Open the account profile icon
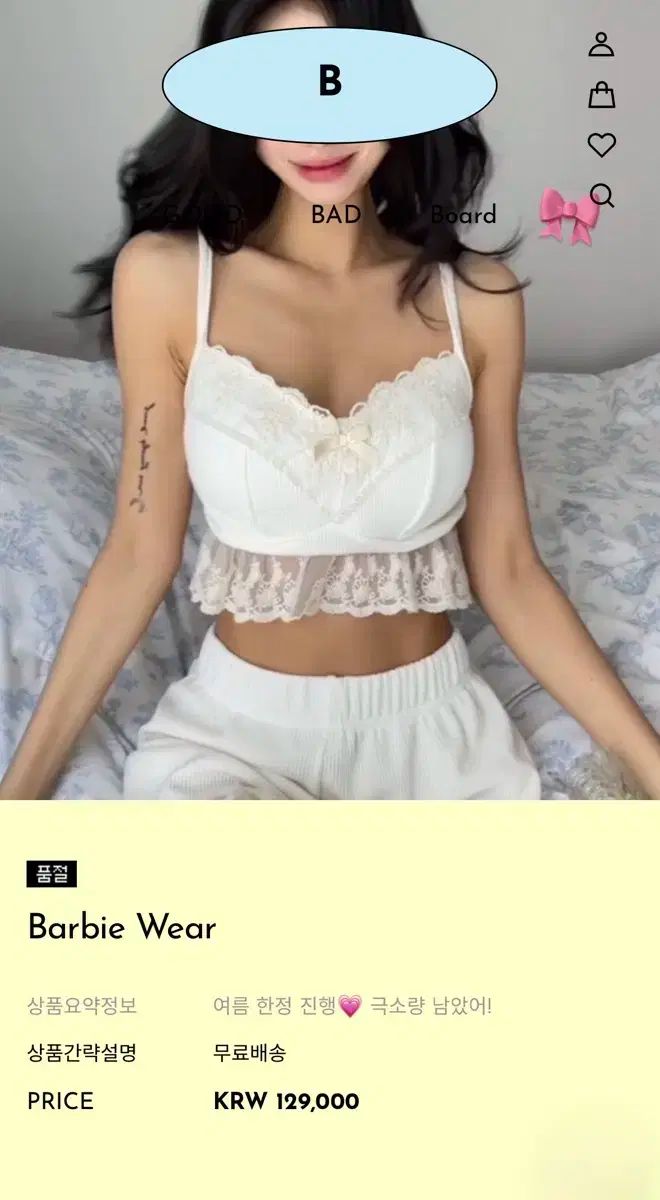The image size is (660, 1200). [601, 44]
